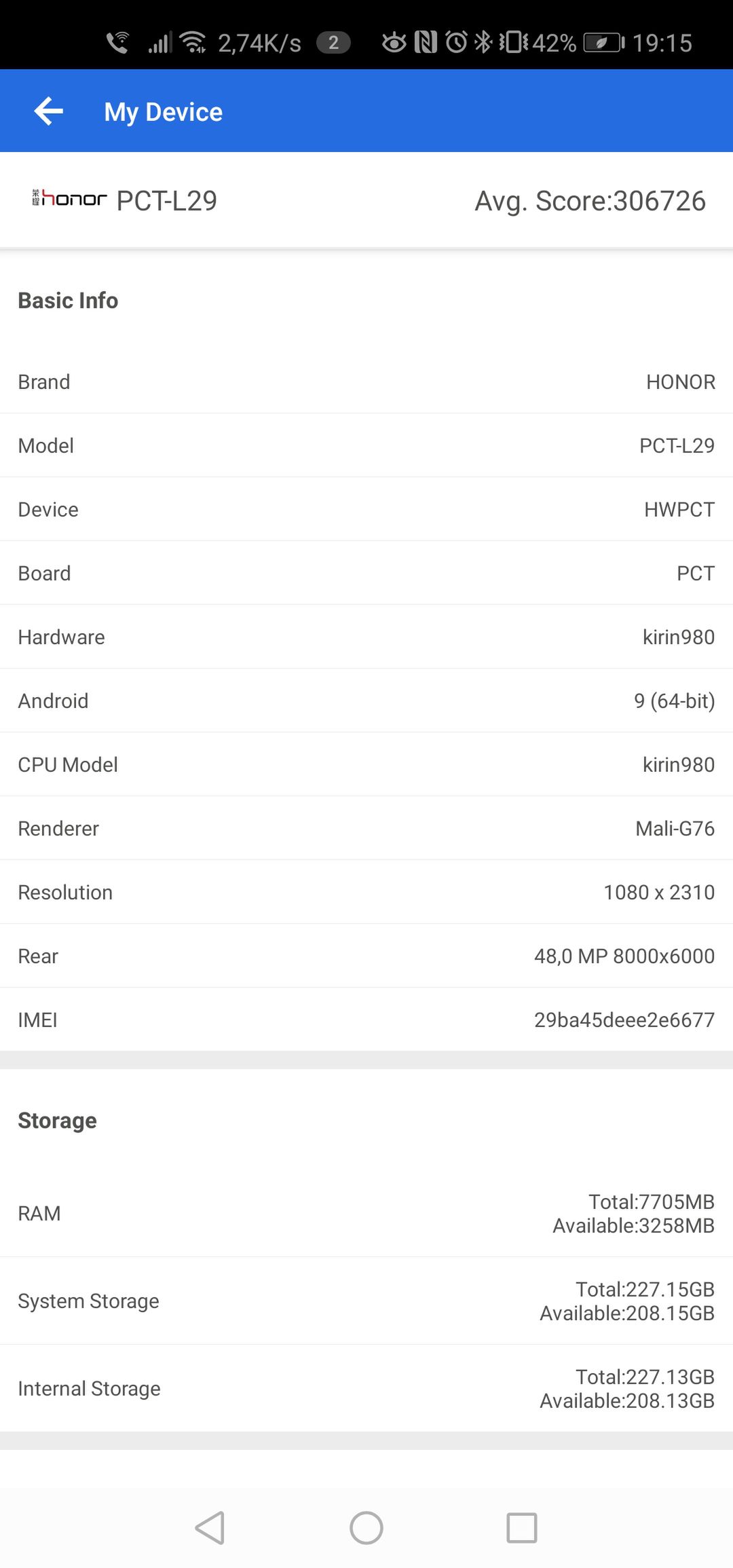Go back from My Device screen
The height and width of the screenshot is (1568, 733).
coord(49,111)
